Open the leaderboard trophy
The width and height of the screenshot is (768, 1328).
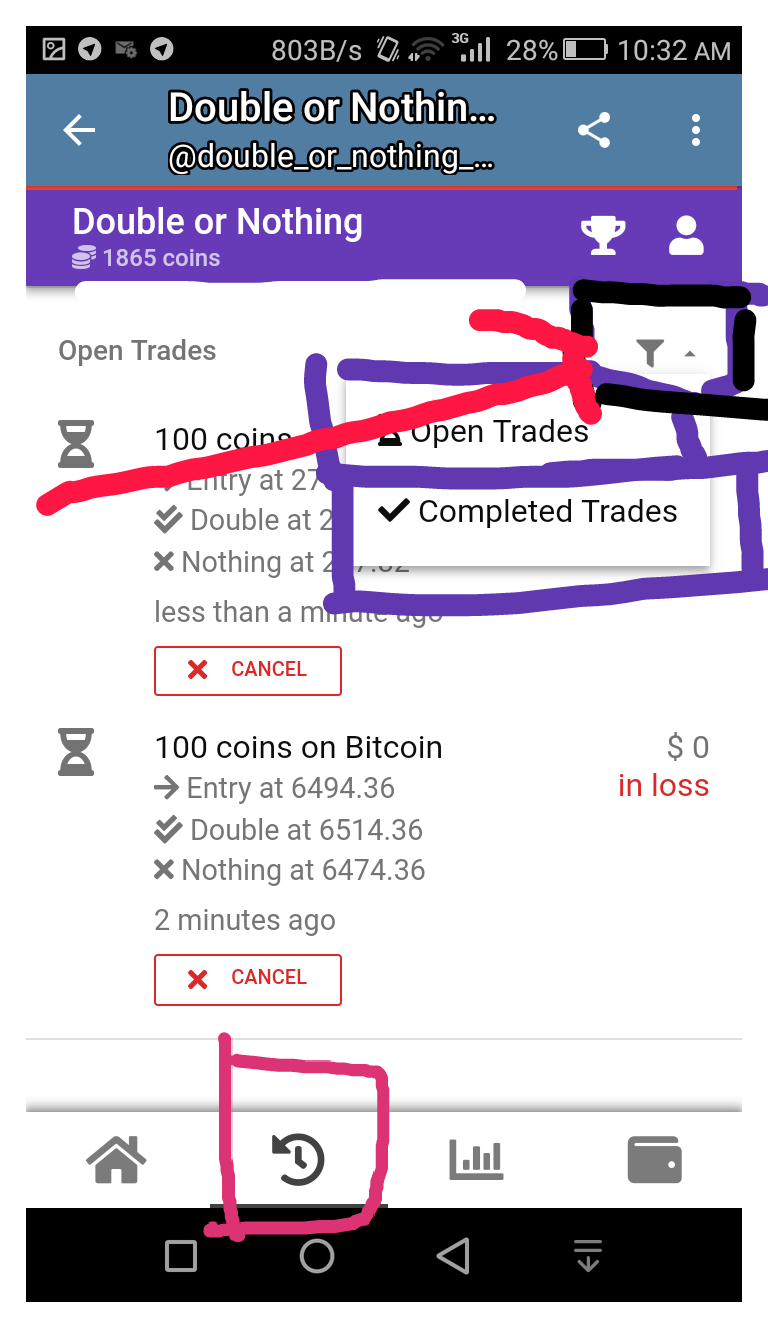(x=603, y=236)
